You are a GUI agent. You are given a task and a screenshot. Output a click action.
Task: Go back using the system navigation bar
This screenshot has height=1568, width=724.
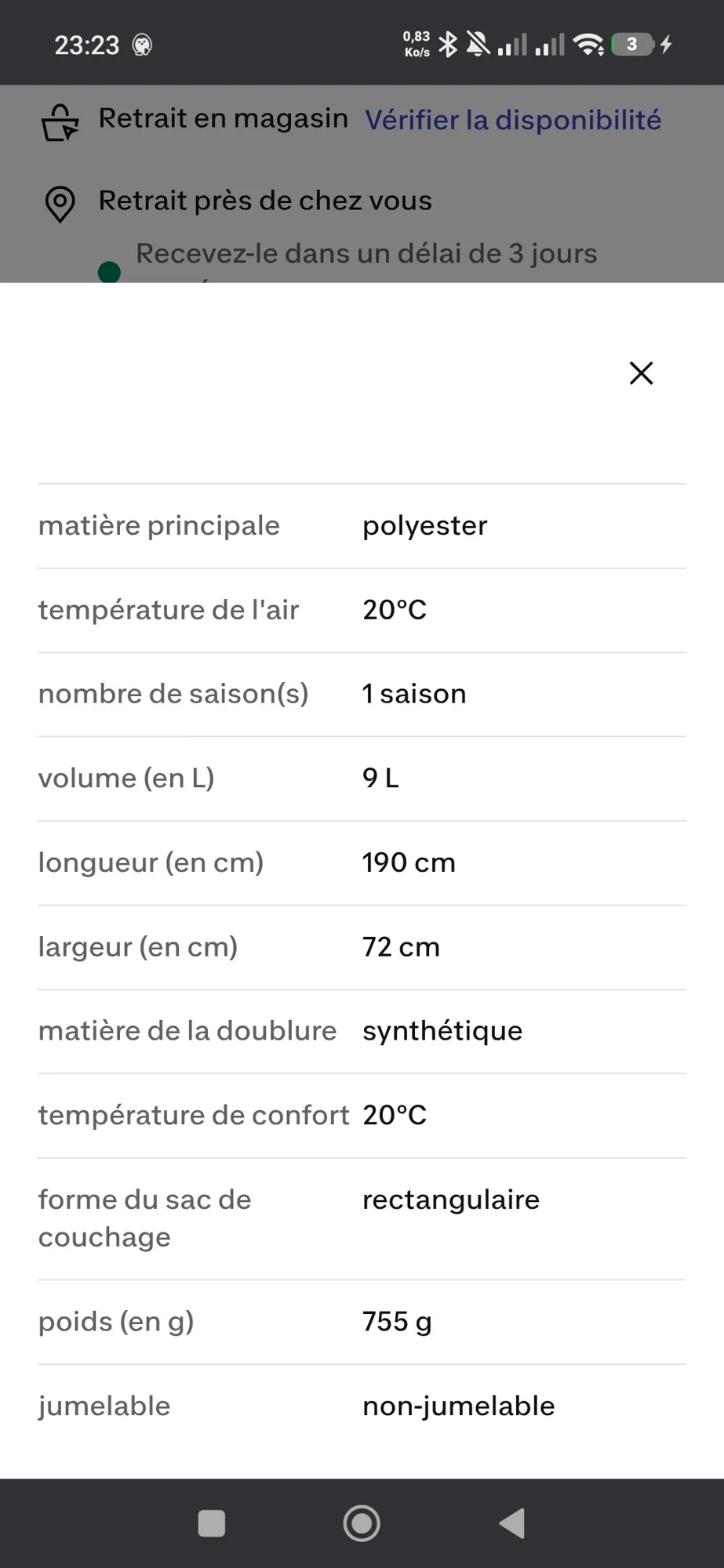pyautogui.click(x=512, y=1523)
